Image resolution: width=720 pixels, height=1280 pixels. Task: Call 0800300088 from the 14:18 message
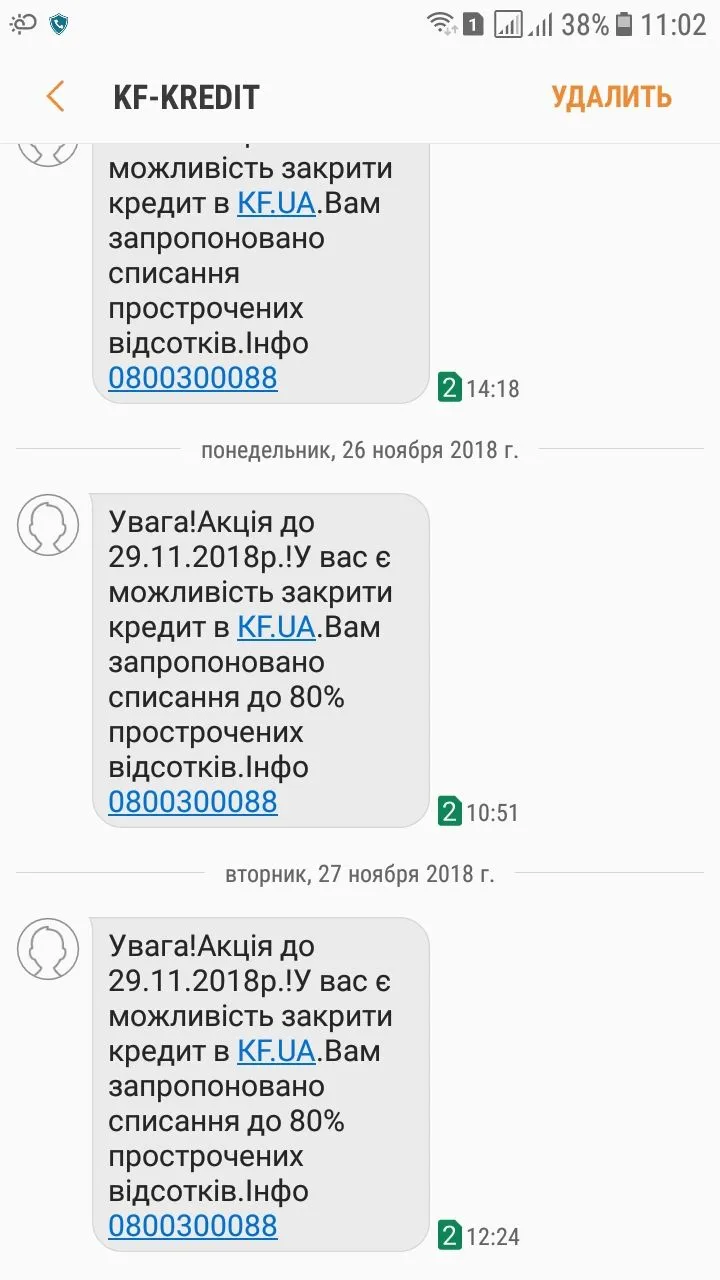193,378
